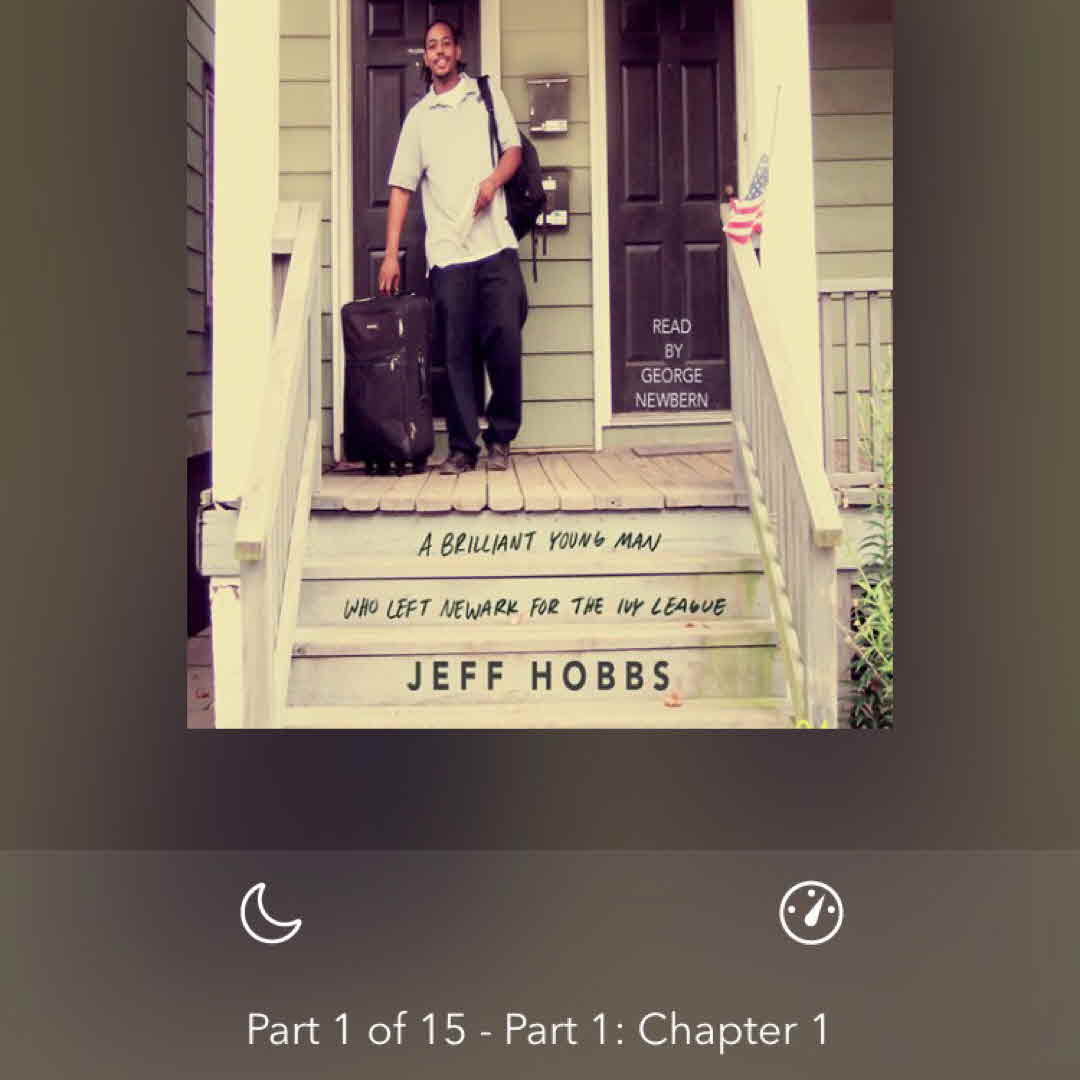This screenshot has height=1080, width=1080.
Task: Change playback speed with the gauge icon
Action: pyautogui.click(x=811, y=913)
